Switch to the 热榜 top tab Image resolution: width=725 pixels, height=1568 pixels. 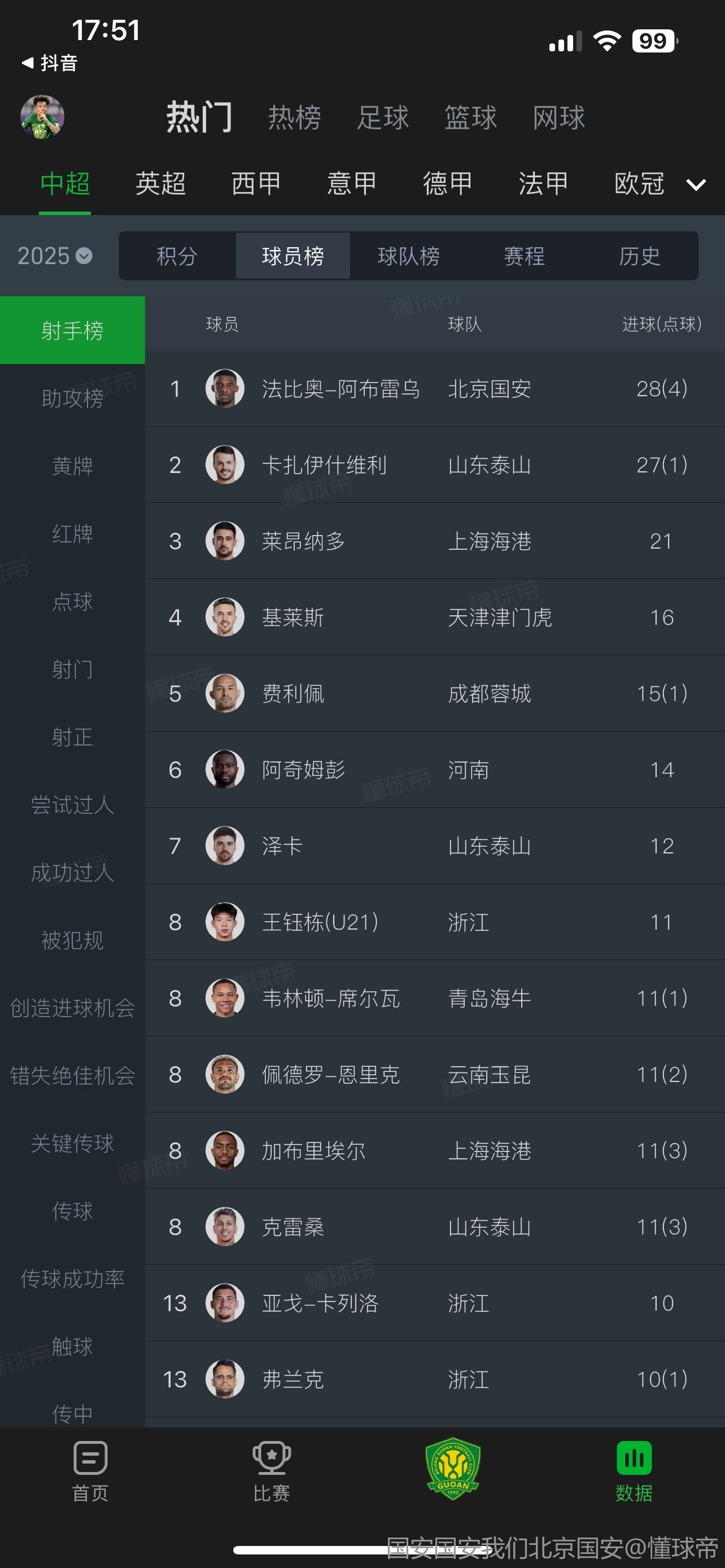295,117
